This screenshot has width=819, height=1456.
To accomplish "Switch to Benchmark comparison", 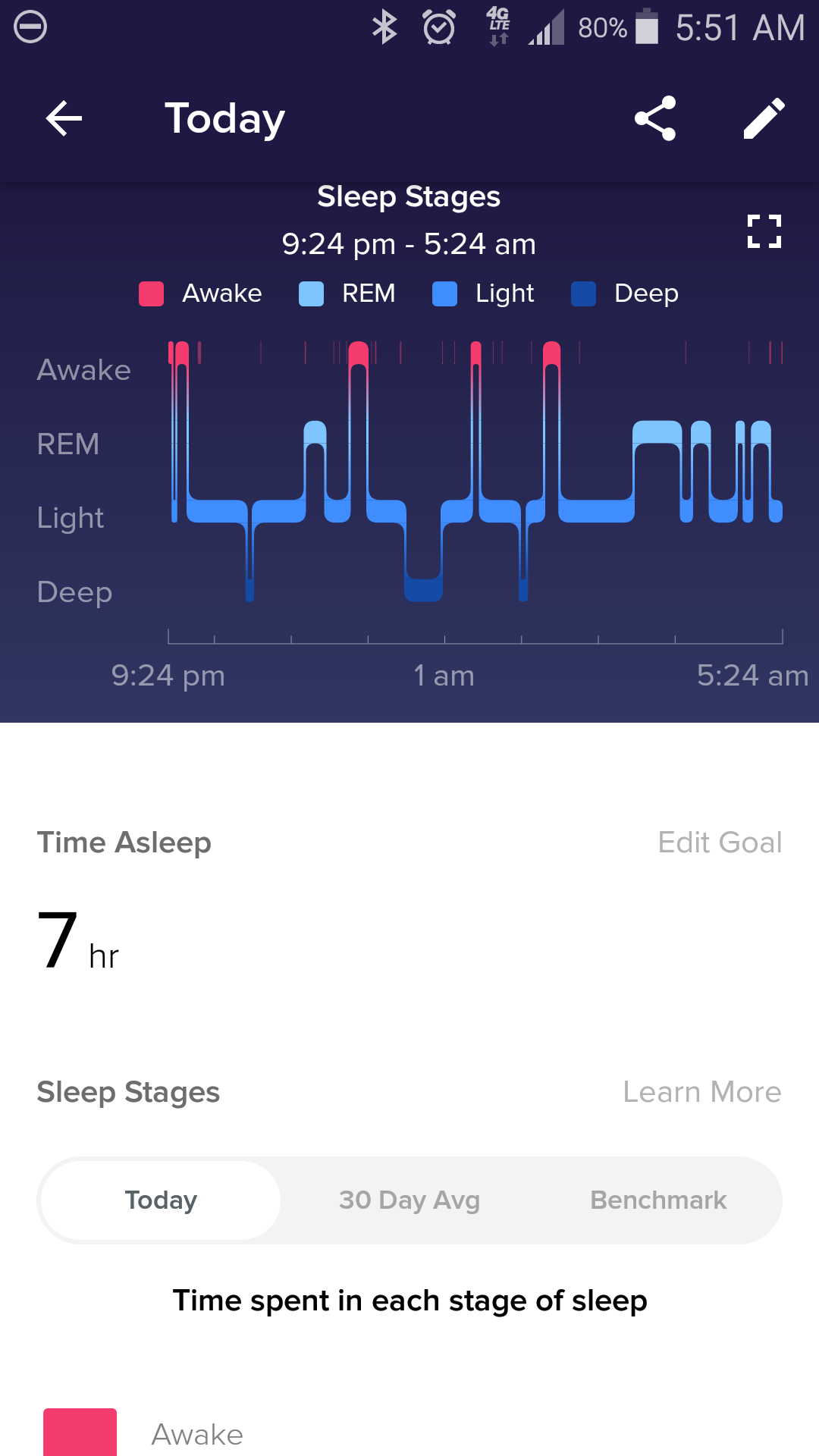I will click(x=658, y=1200).
